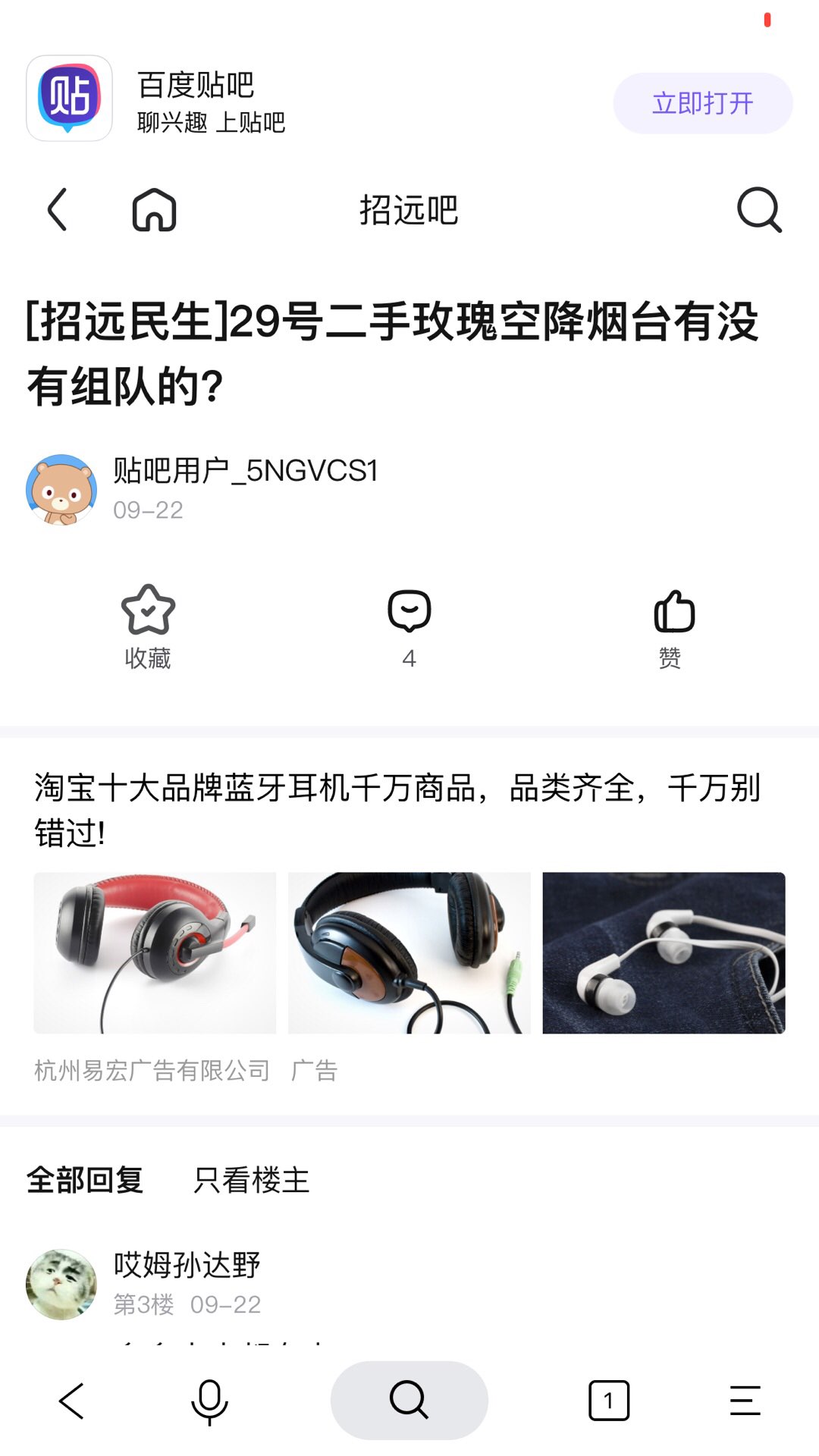Image resolution: width=819 pixels, height=1456 pixels.
Task: Open the browser tabs switcher showing 1
Action: click(x=608, y=1400)
